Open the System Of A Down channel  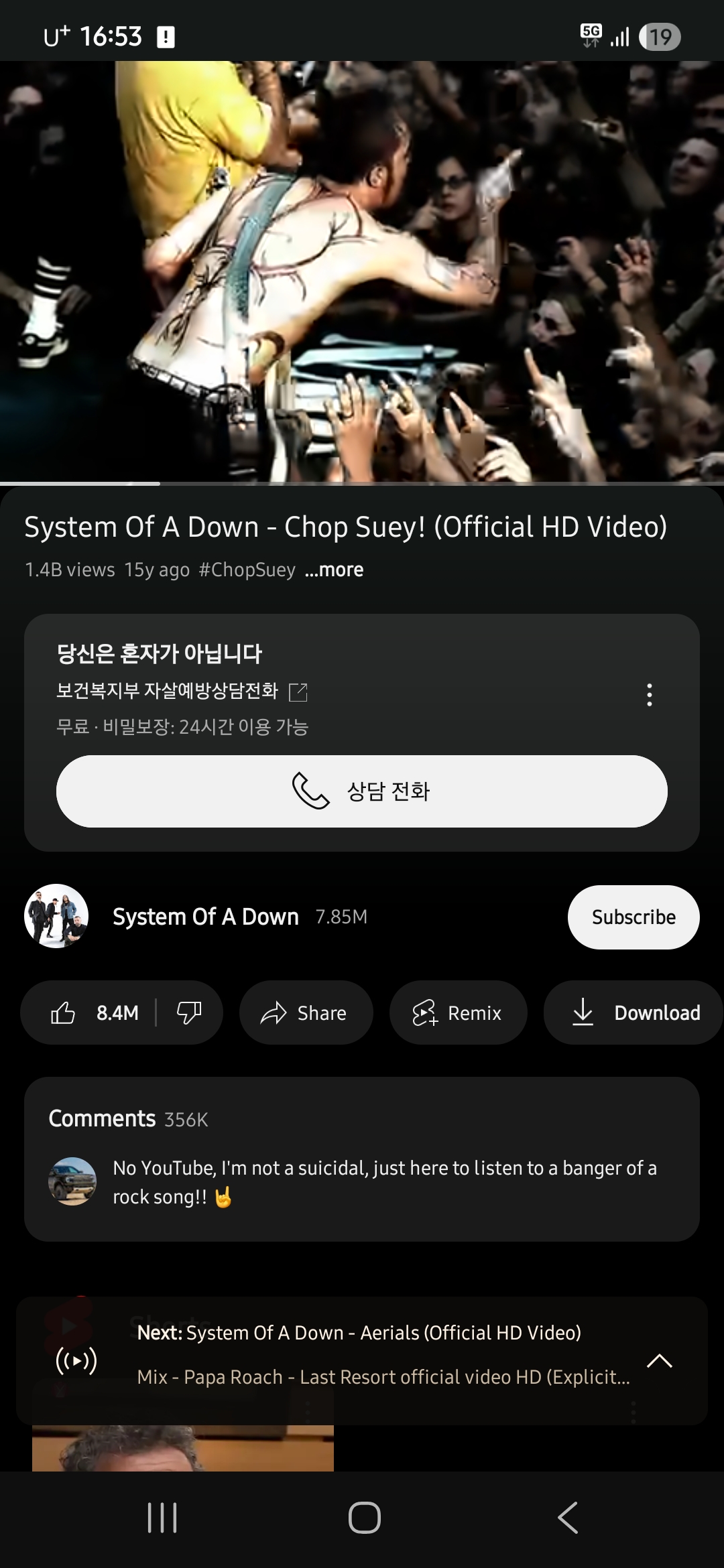pyautogui.click(x=205, y=917)
